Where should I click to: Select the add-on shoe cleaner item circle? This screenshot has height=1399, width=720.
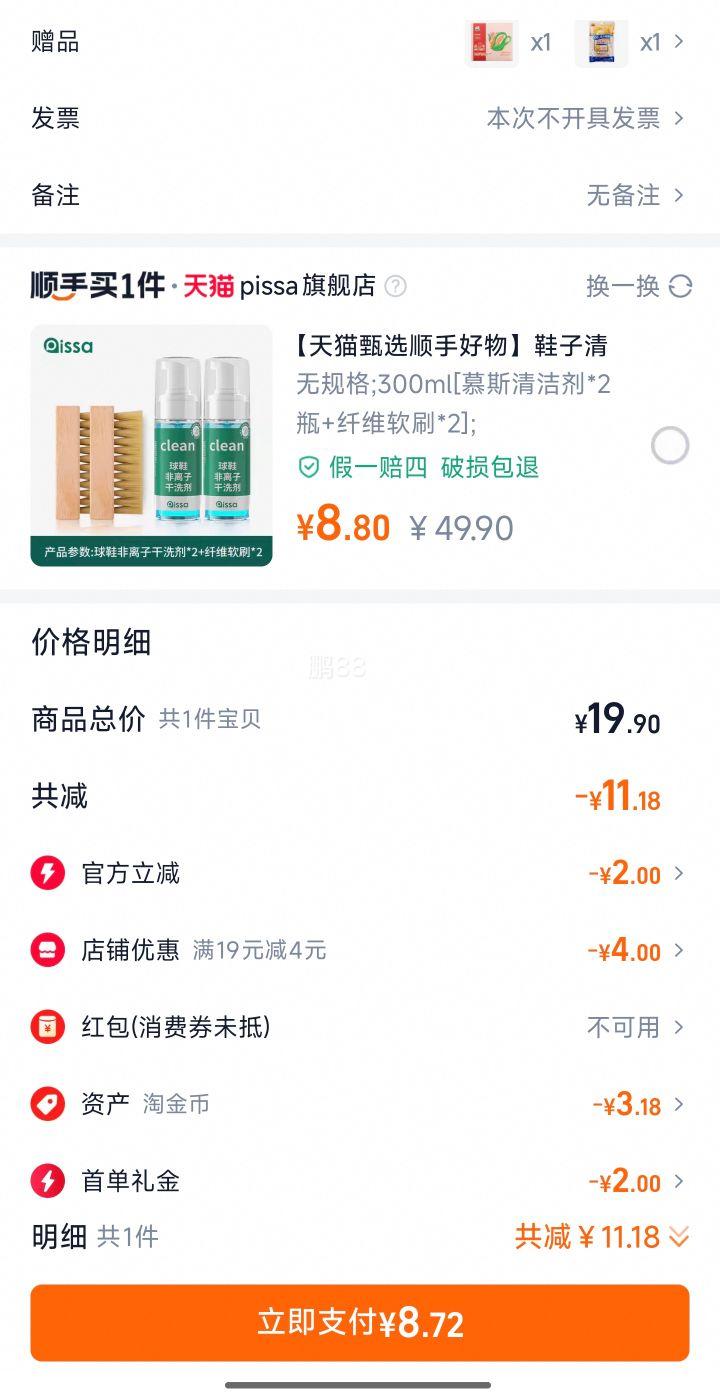coord(670,446)
